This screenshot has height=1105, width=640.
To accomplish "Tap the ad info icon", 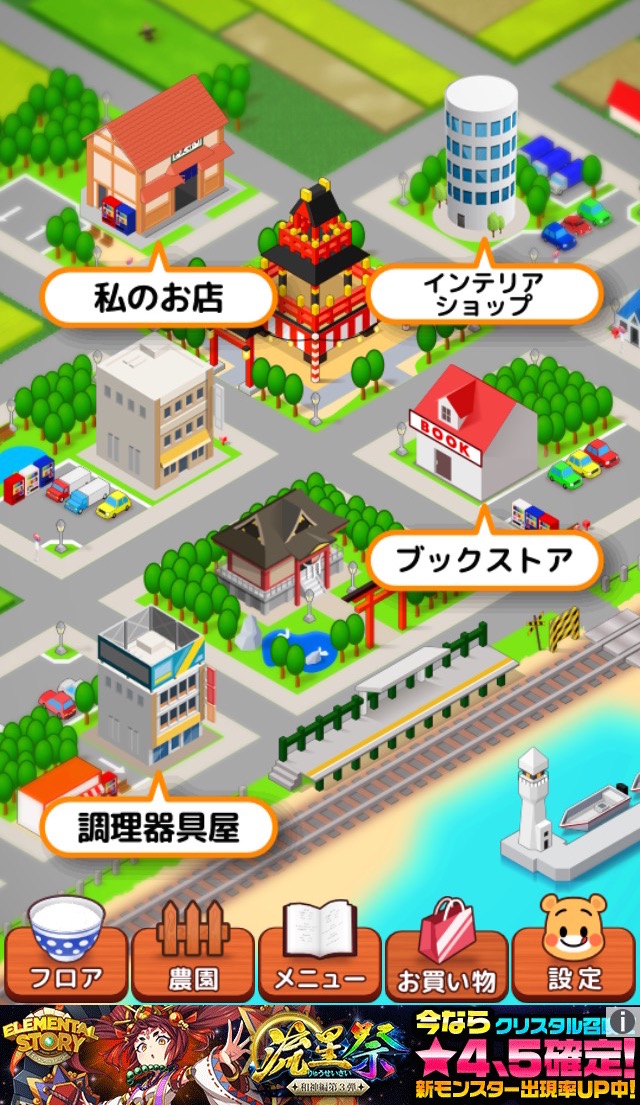I will 623,1021.
